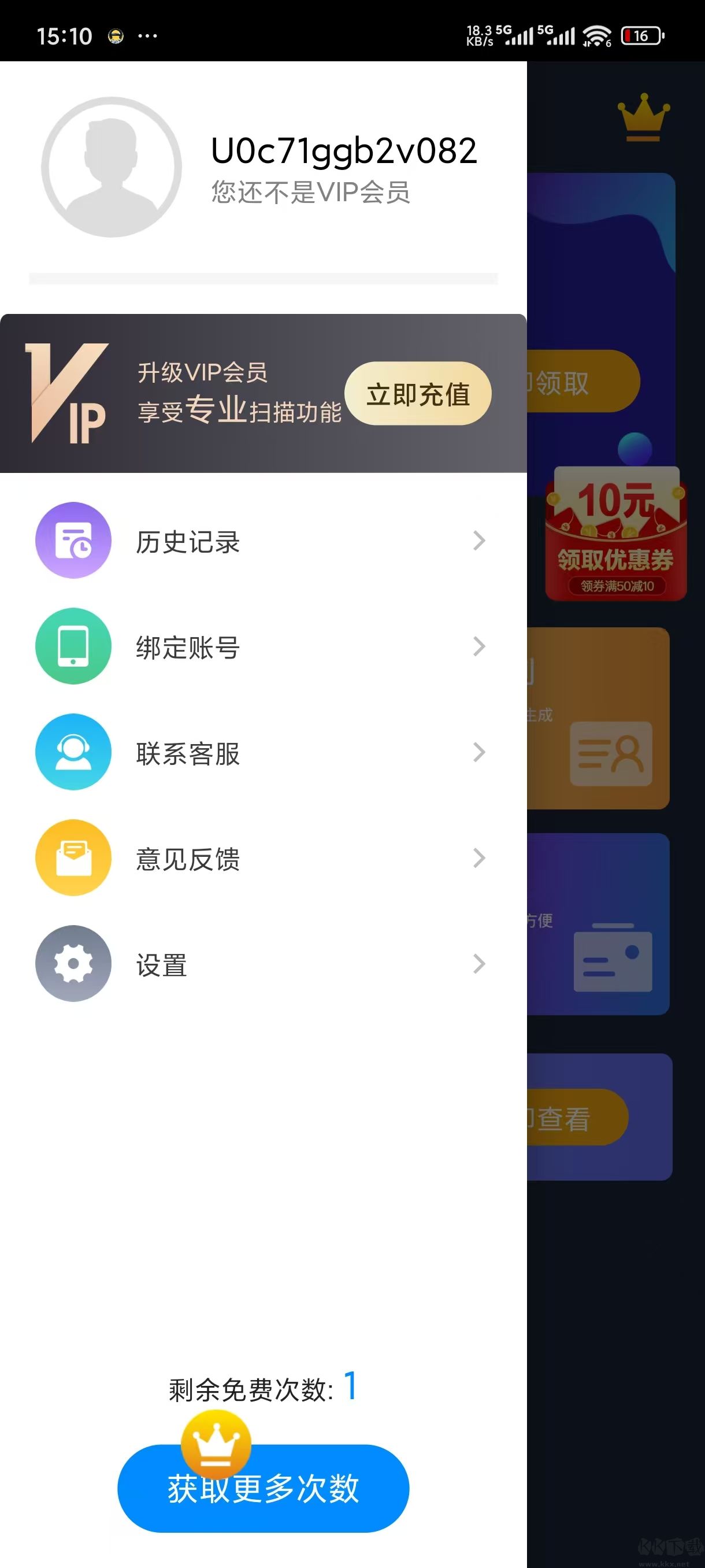Select the user avatar placeholder
705x1568 pixels.
pyautogui.click(x=112, y=165)
